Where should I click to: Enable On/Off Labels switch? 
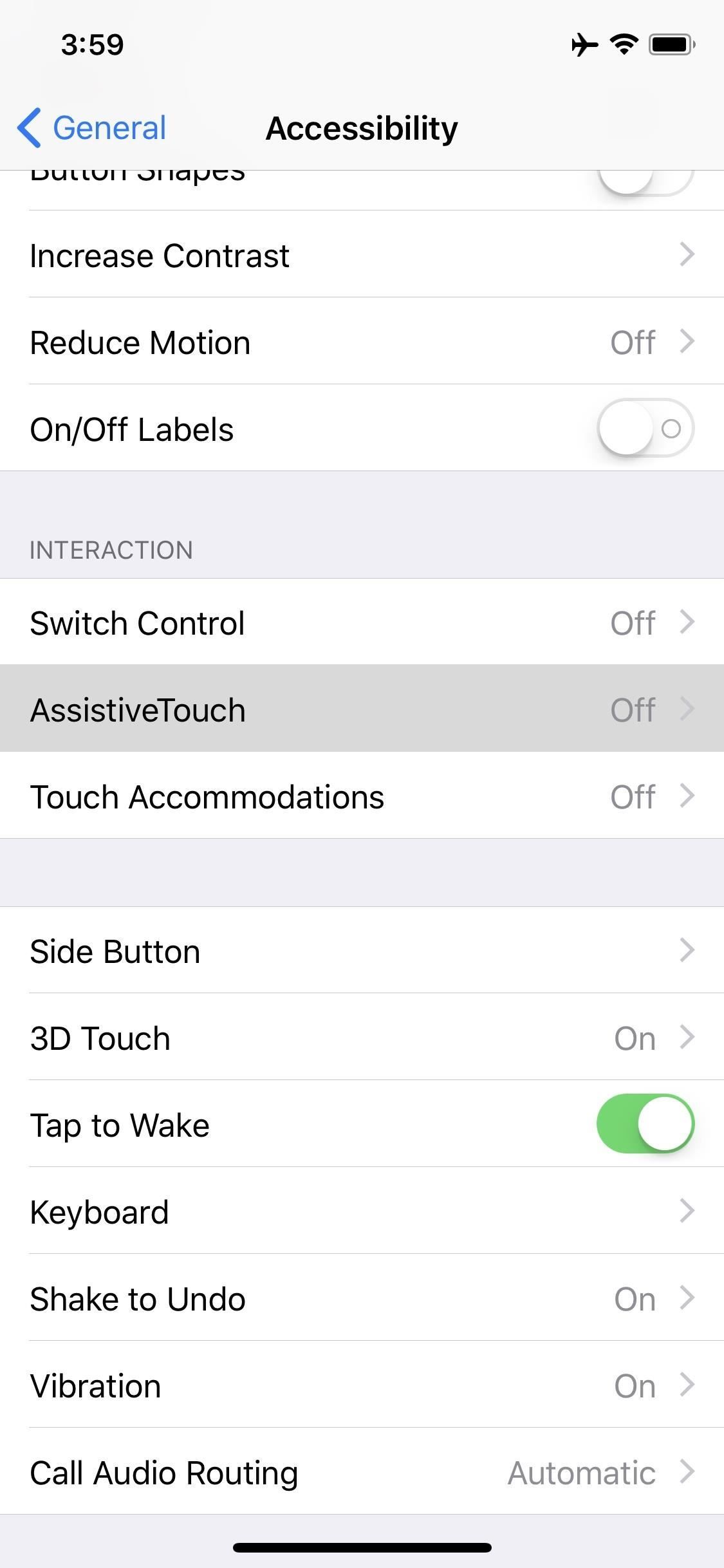(645, 429)
